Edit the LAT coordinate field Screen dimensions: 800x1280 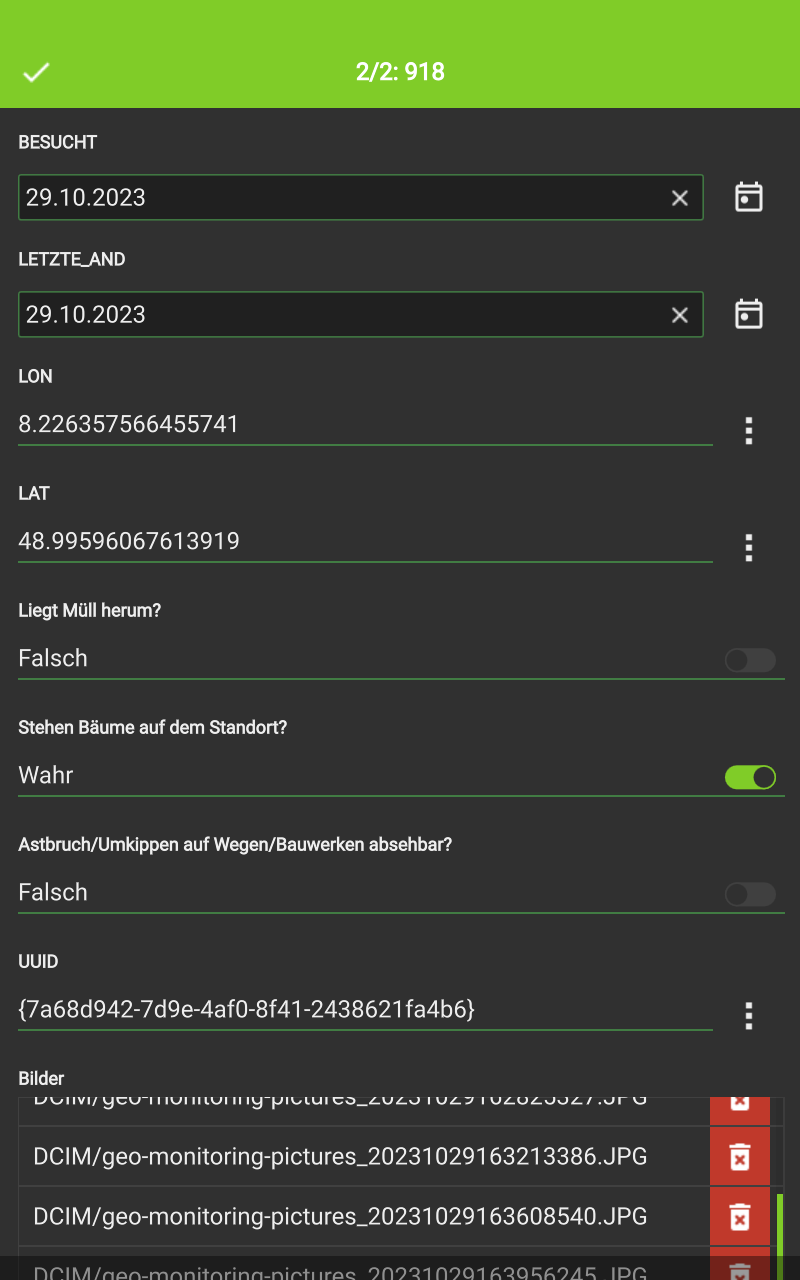tap(365, 542)
